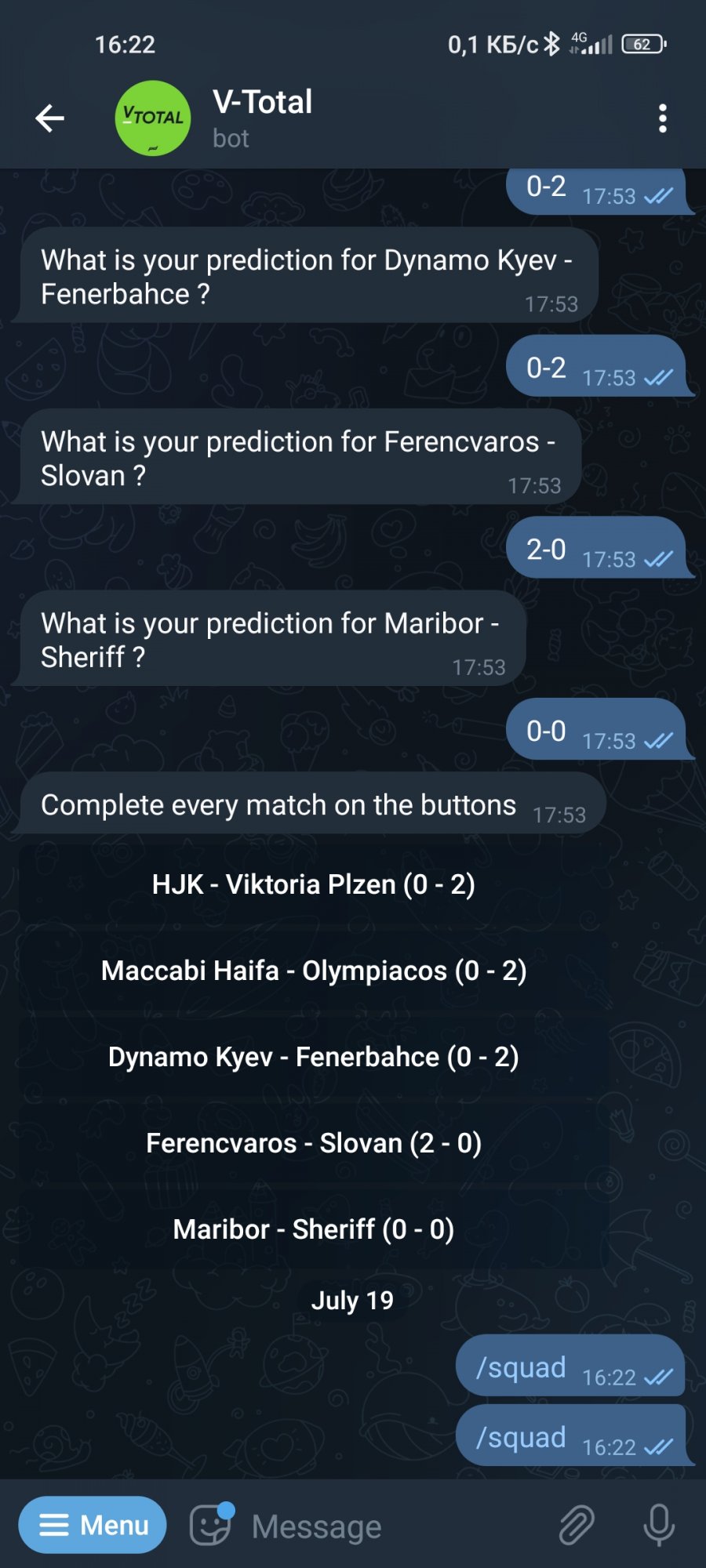
Task: Open the three-dot overflow menu
Action: pyautogui.click(x=663, y=119)
